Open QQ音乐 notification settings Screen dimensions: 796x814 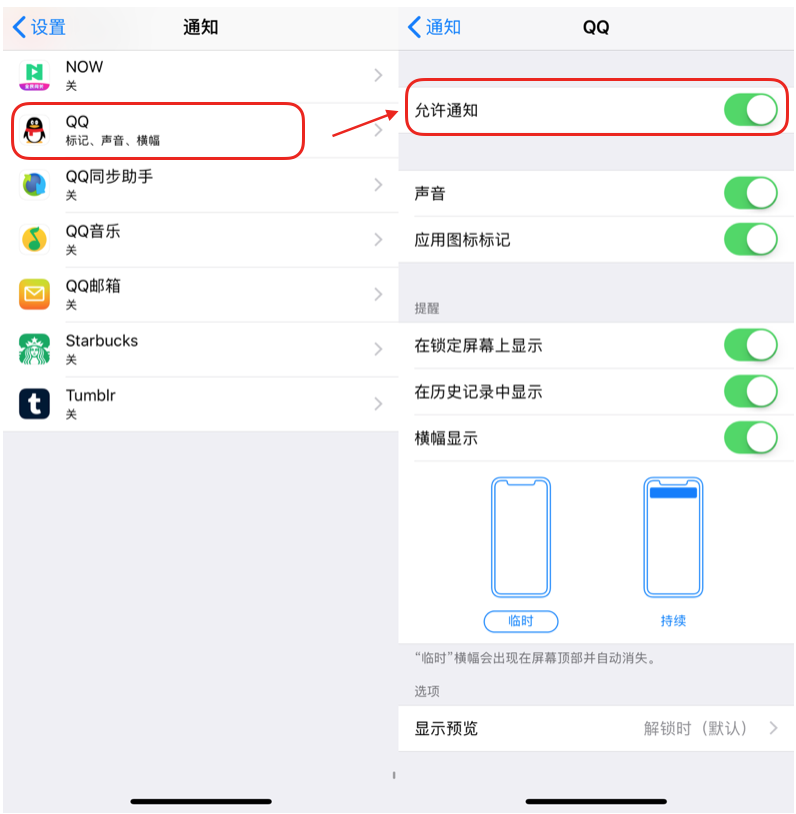point(200,240)
